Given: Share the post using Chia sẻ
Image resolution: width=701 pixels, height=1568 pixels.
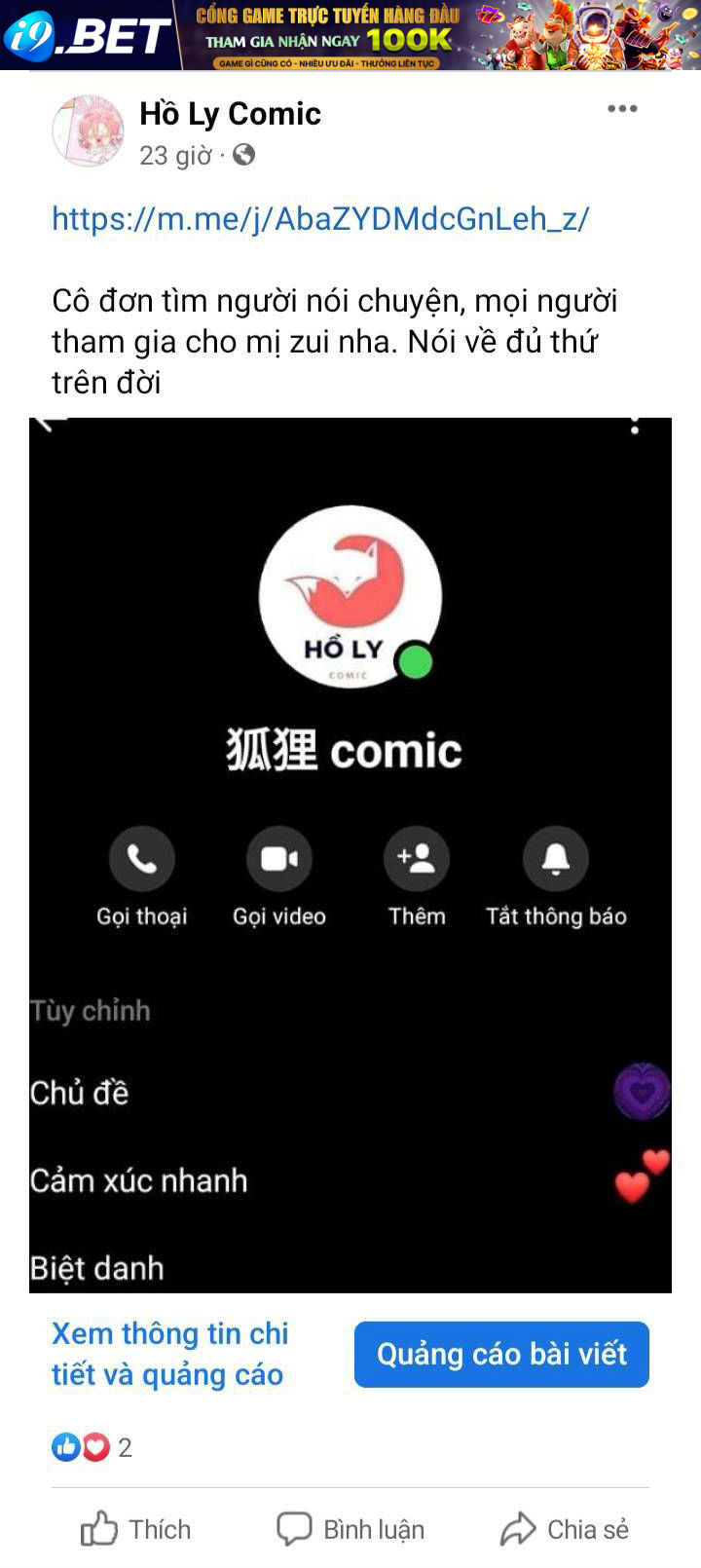Looking at the screenshot, I should click(x=565, y=1529).
